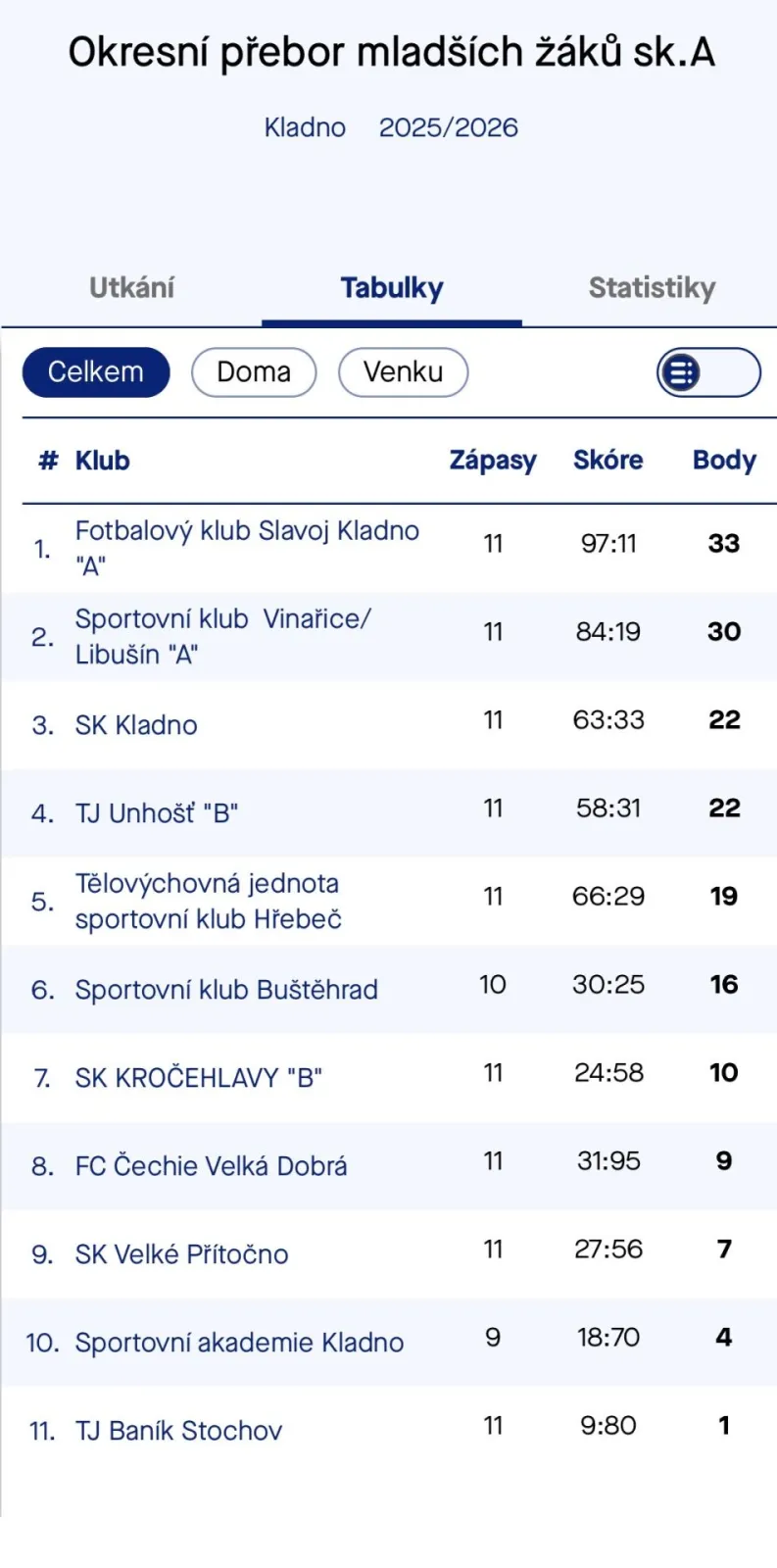This screenshot has height=1568, width=777.
Task: View the SK Velké Přítočno row
Action: [181, 1254]
